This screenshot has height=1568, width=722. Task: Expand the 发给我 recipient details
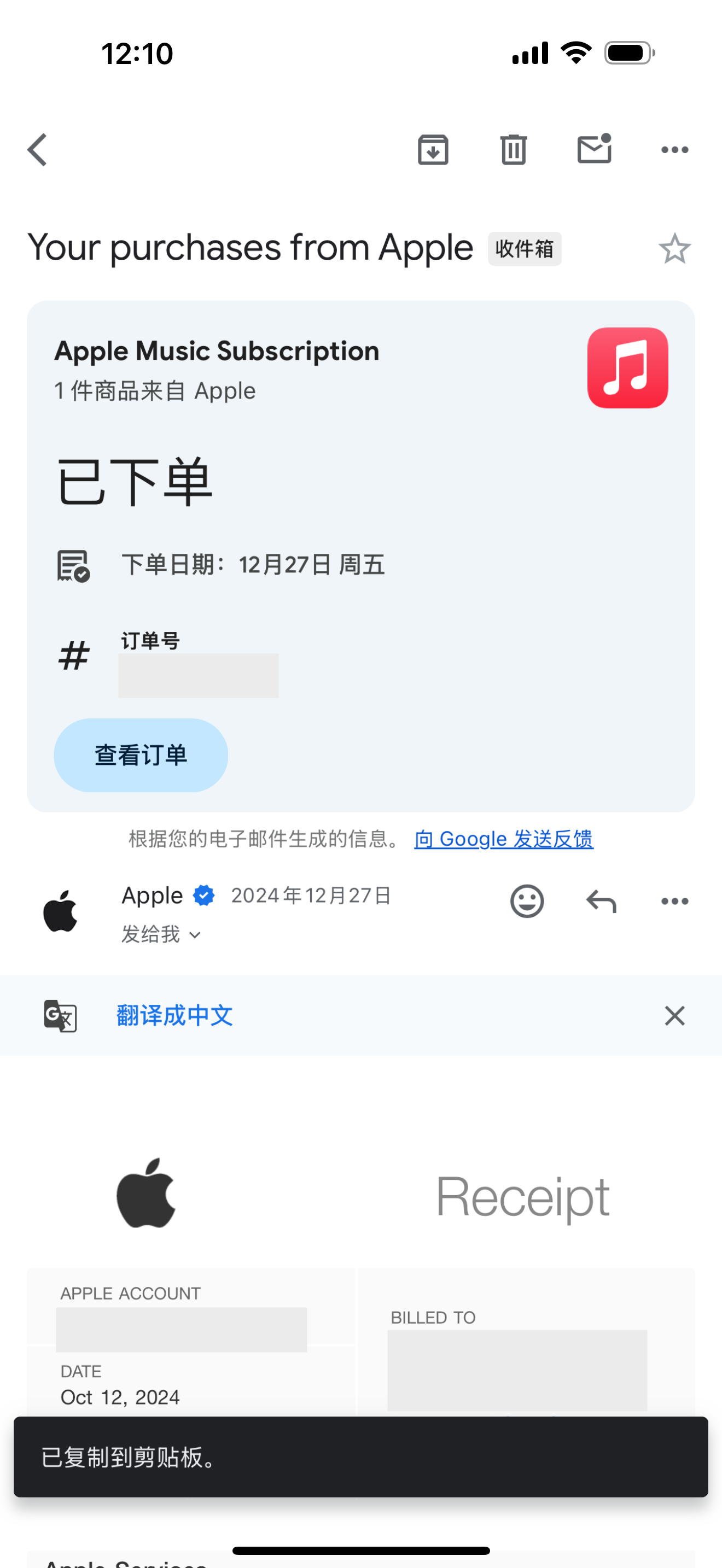click(161, 934)
